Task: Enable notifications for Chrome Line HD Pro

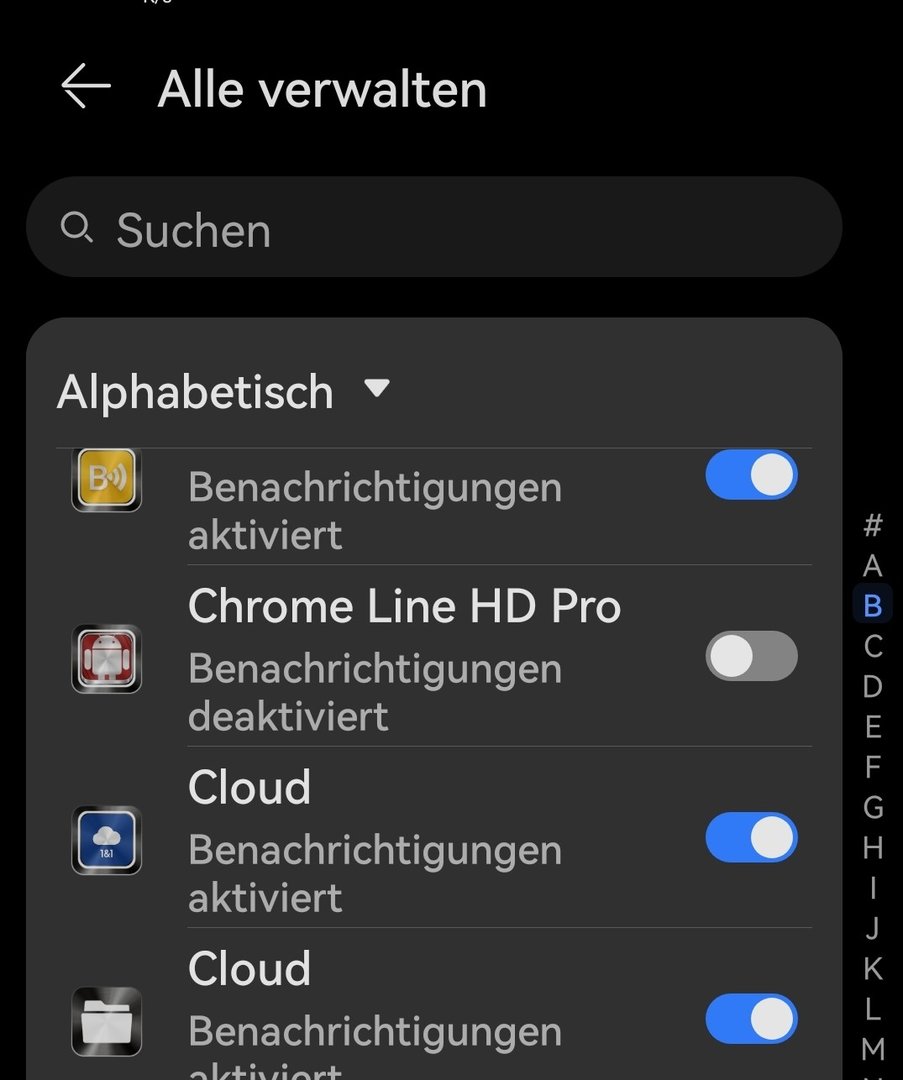Action: (x=751, y=656)
